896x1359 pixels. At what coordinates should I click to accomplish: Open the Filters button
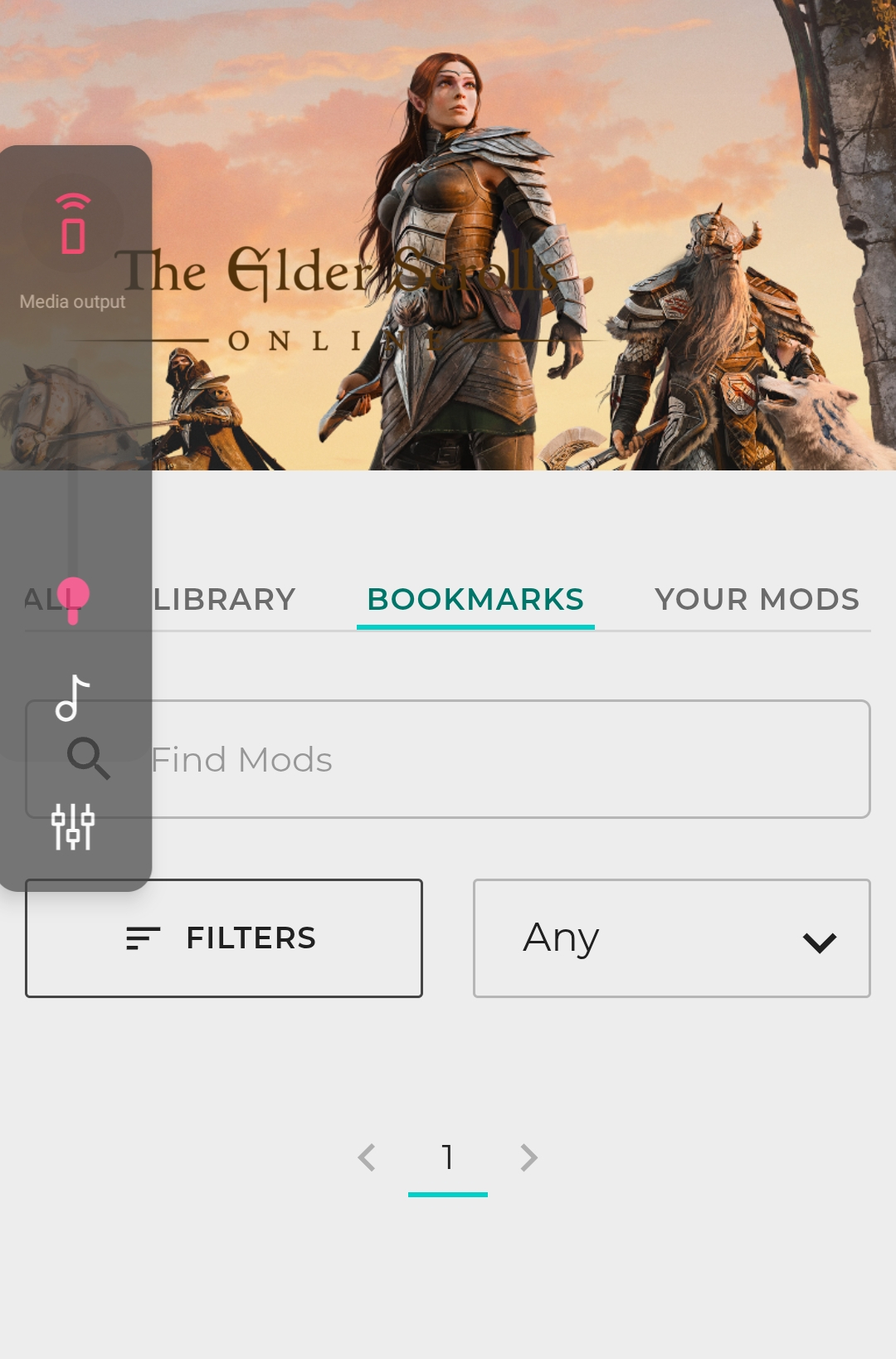[x=224, y=938]
